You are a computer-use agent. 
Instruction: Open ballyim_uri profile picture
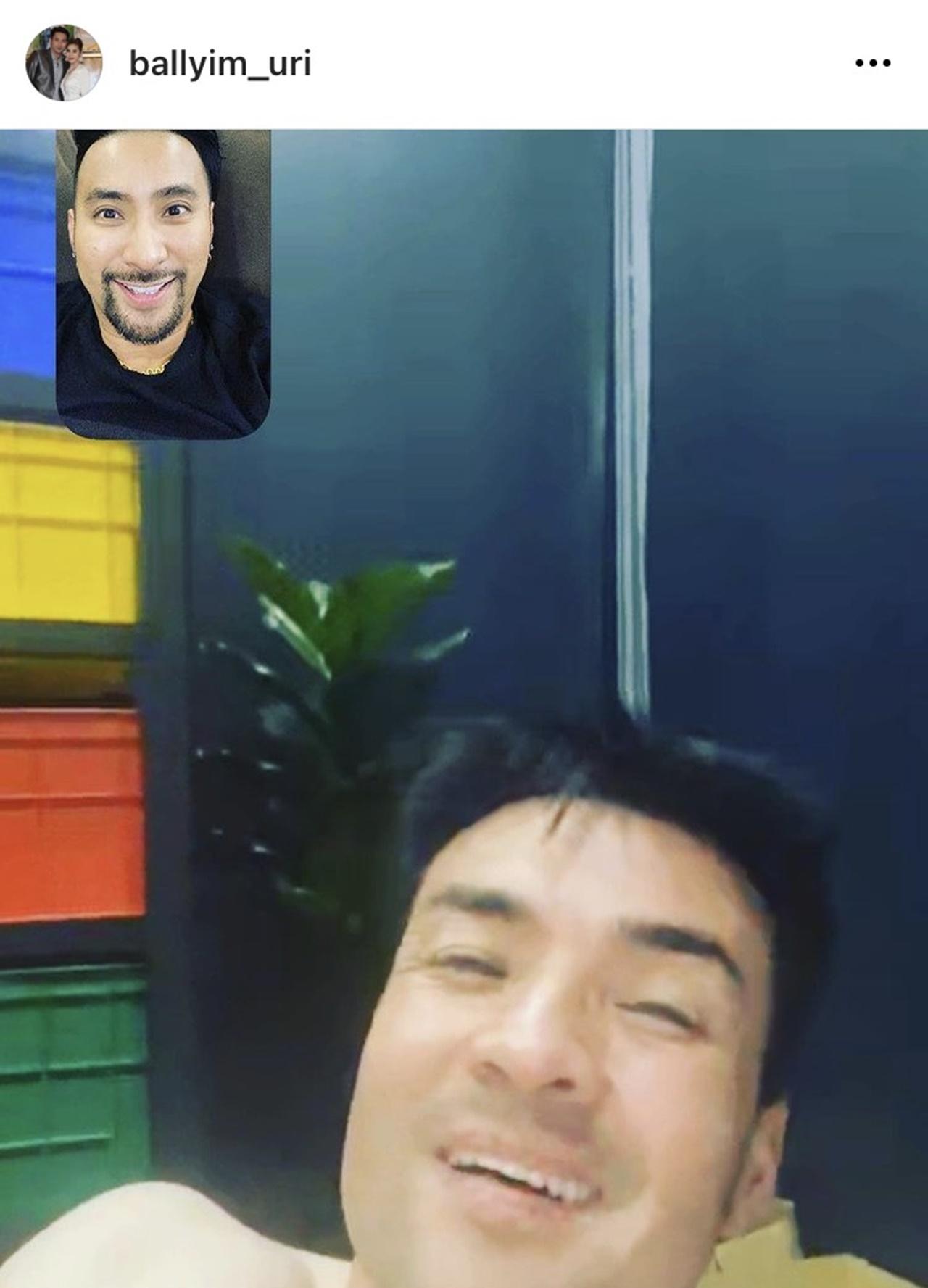(64, 63)
